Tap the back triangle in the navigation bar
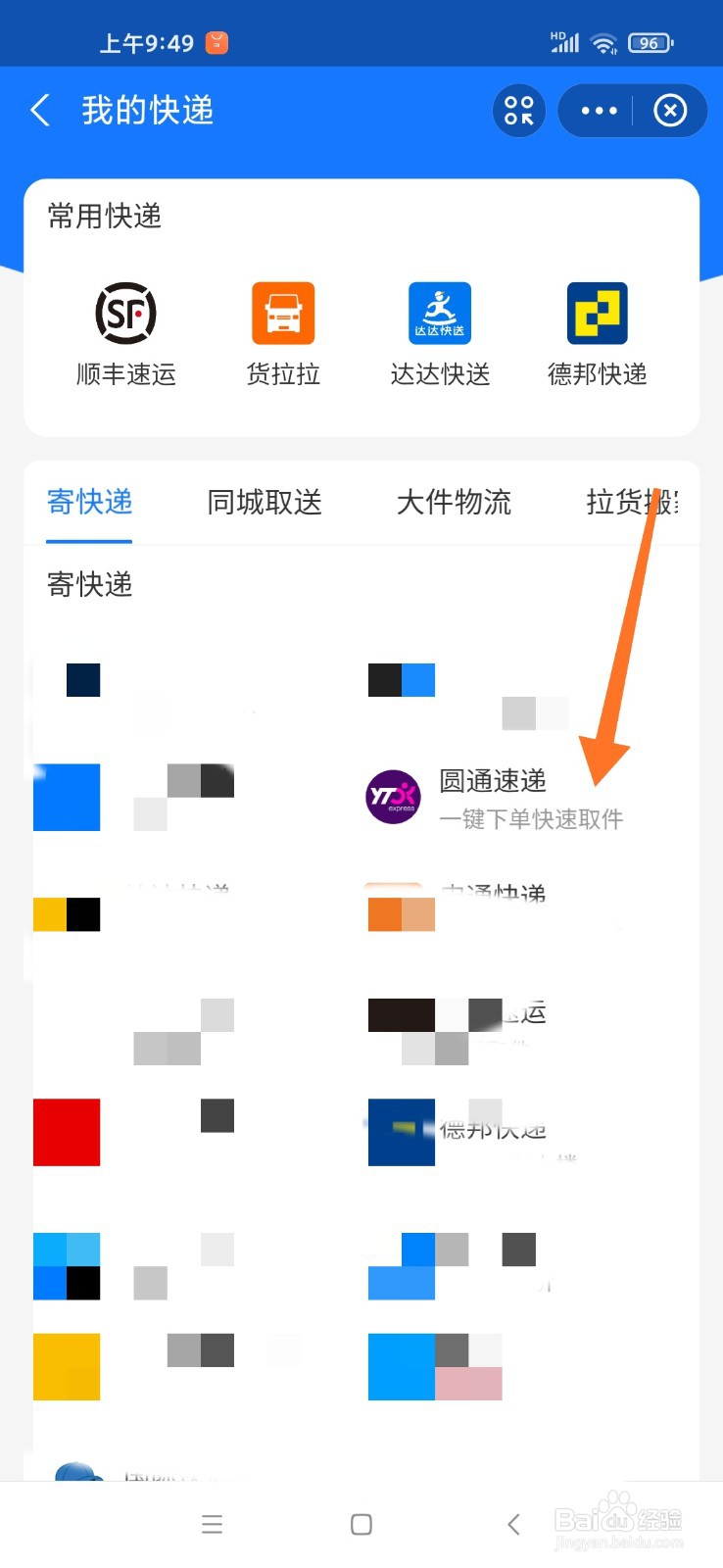Image resolution: width=723 pixels, height=1568 pixels. pos(513,1523)
